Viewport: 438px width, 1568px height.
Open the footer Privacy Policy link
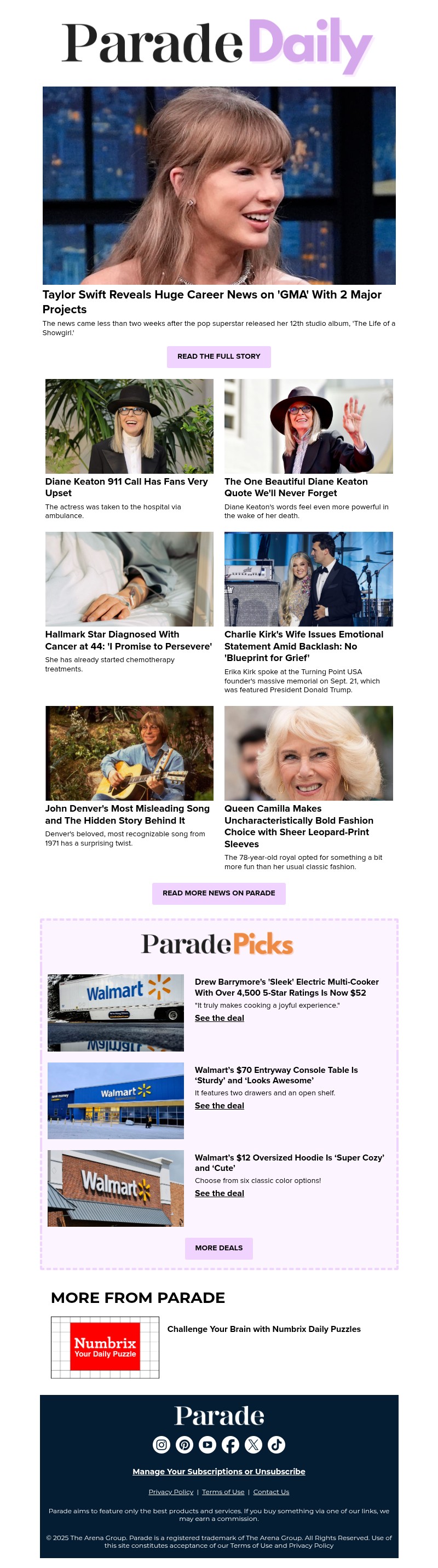click(171, 1491)
